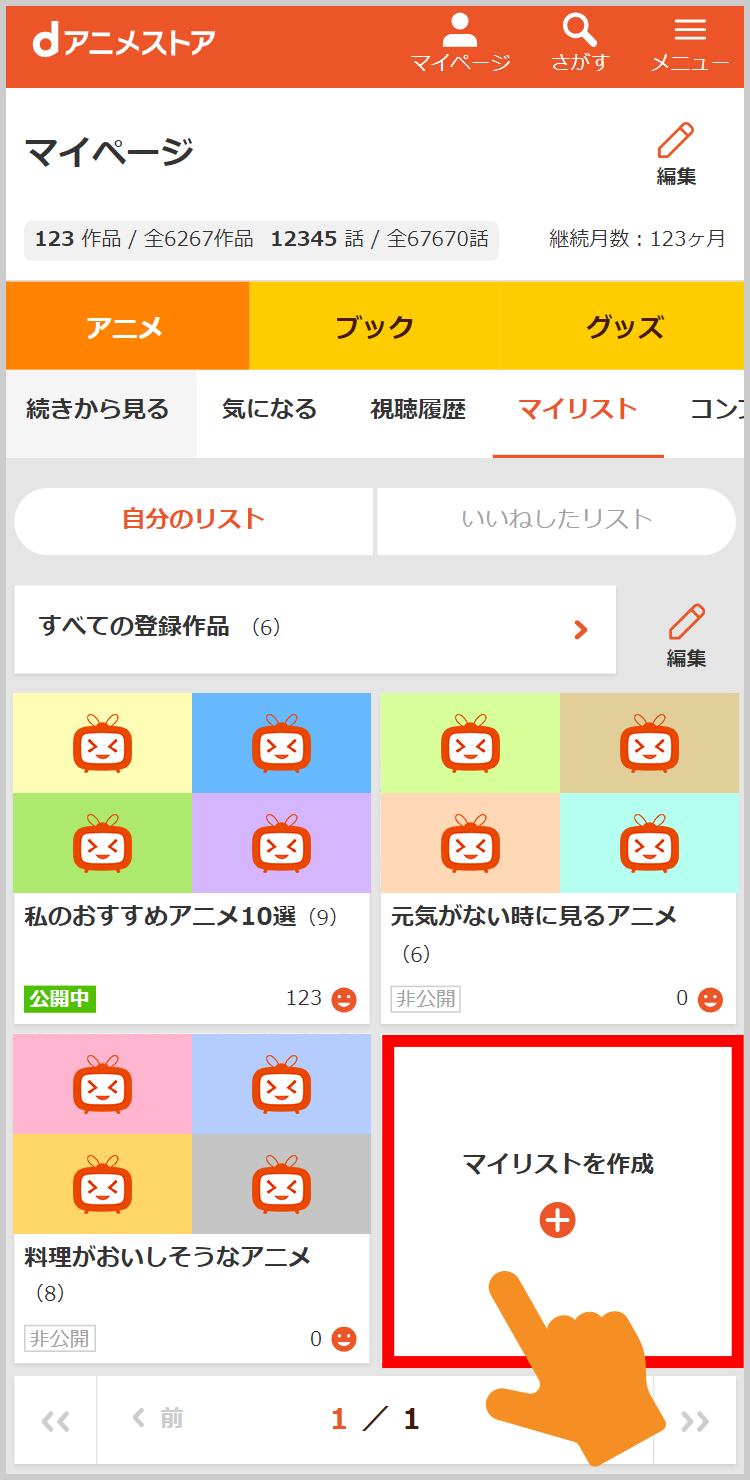Tap the 編集 pencil beside マイページ title
The height and width of the screenshot is (1480, 750).
pyautogui.click(x=676, y=153)
